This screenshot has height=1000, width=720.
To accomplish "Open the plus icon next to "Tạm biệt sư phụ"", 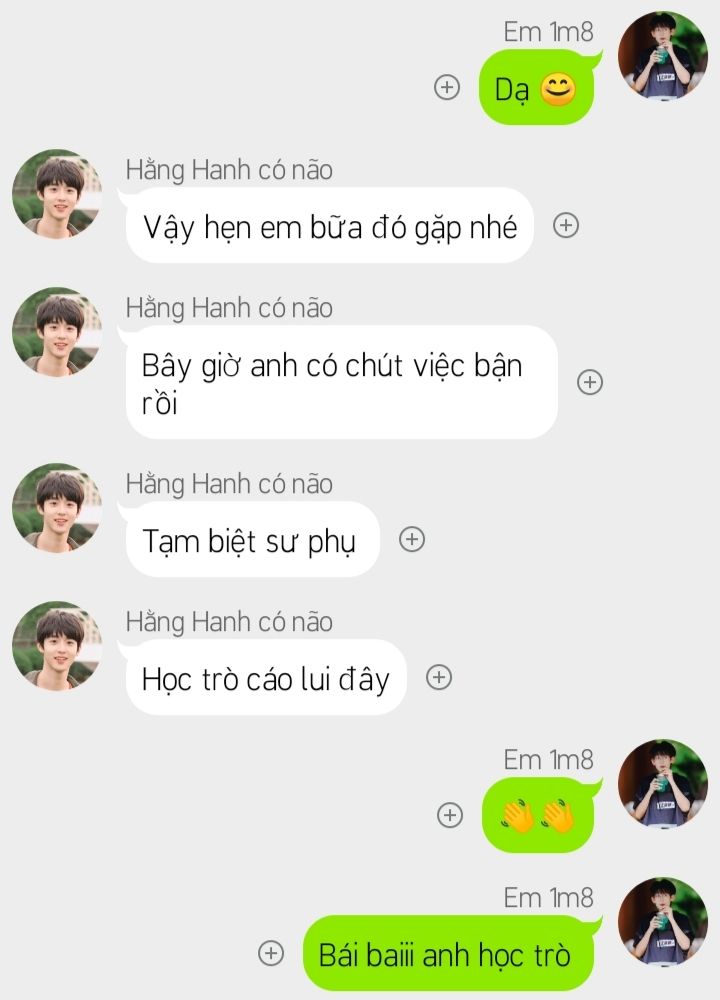I will [412, 539].
